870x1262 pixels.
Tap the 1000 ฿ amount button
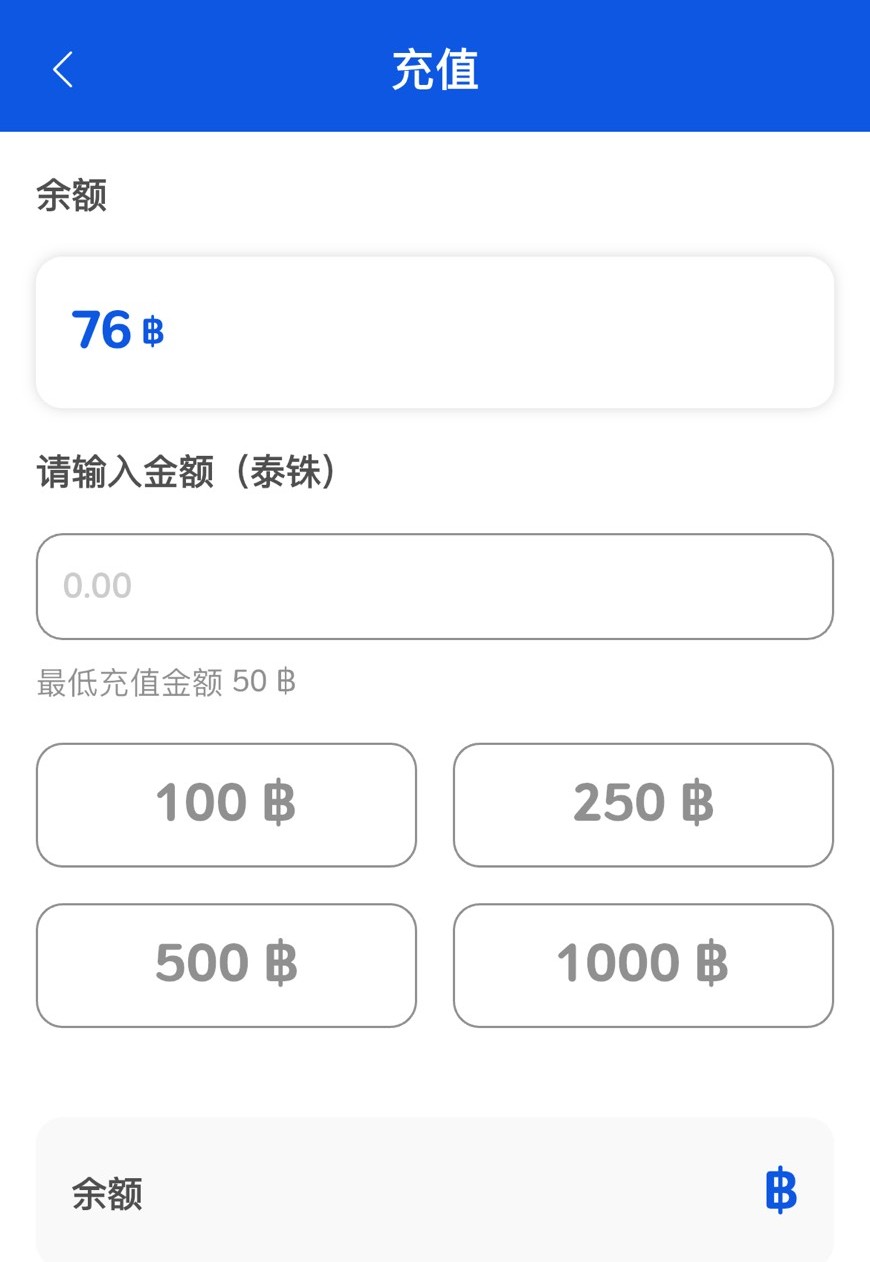pyautogui.click(x=642, y=965)
